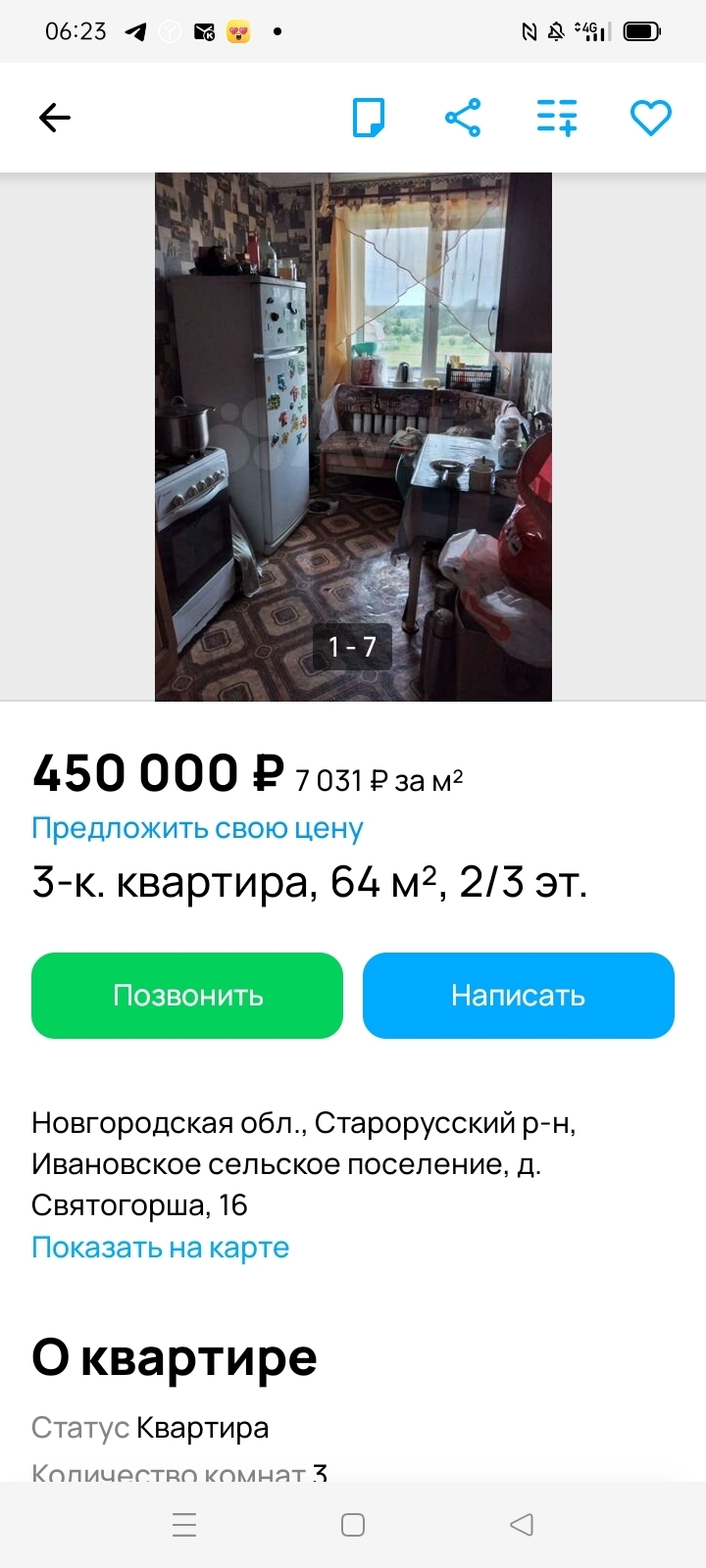Message the seller via 'Написать'
Viewport: 706px width, 1568px height.
tap(518, 996)
